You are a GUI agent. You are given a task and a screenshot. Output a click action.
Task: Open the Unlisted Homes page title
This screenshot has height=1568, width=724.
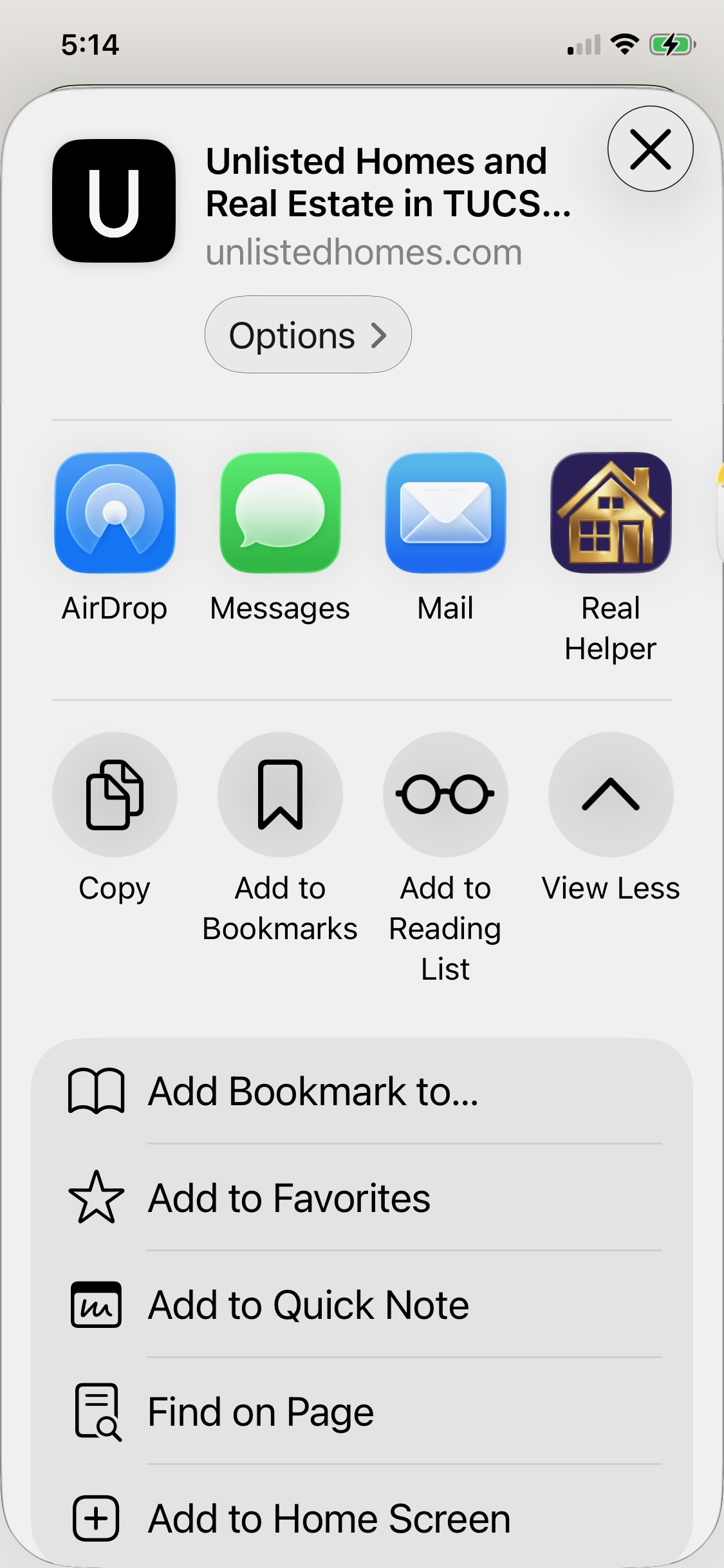click(389, 183)
